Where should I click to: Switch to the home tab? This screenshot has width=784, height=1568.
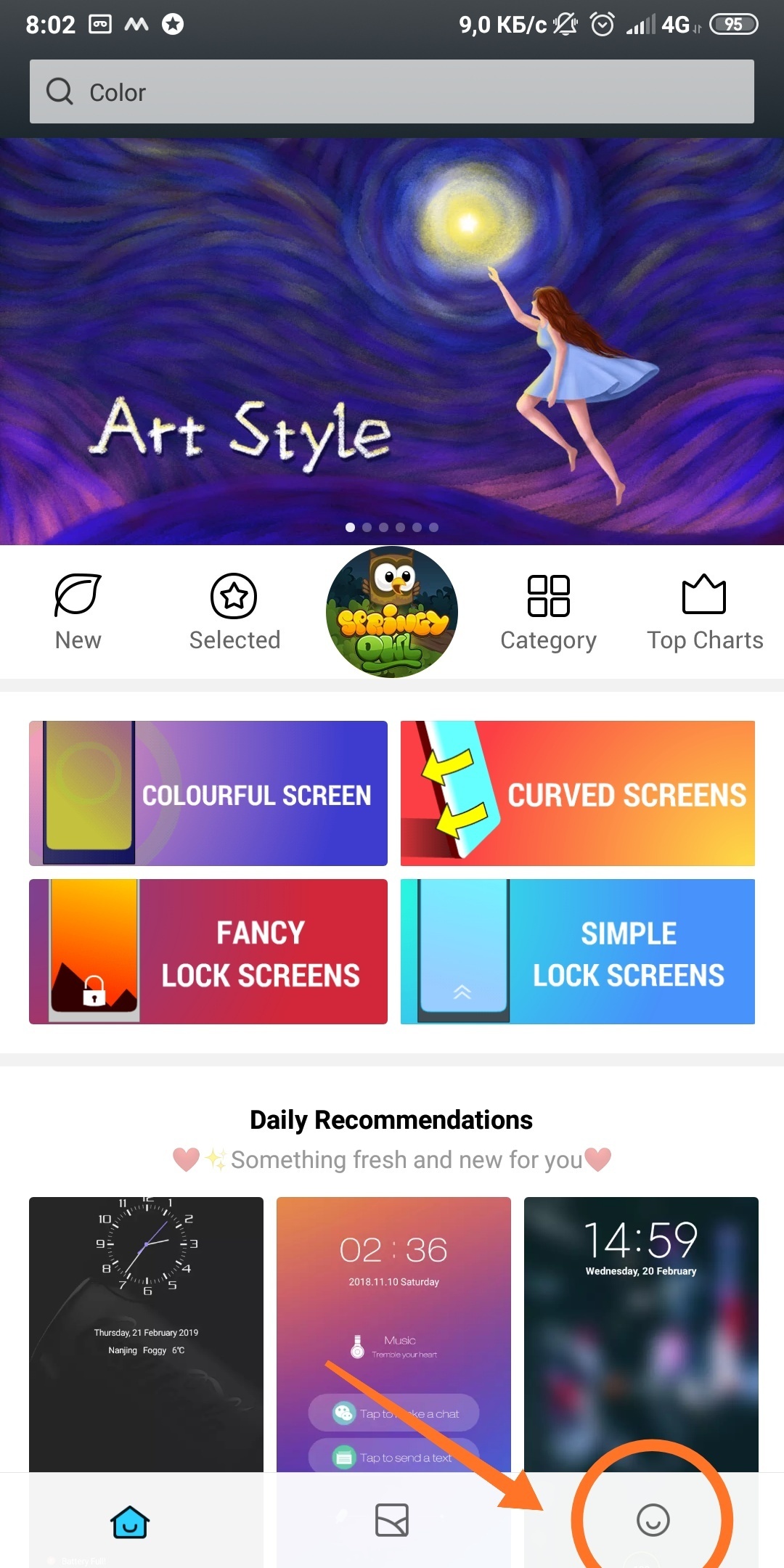[131, 1521]
